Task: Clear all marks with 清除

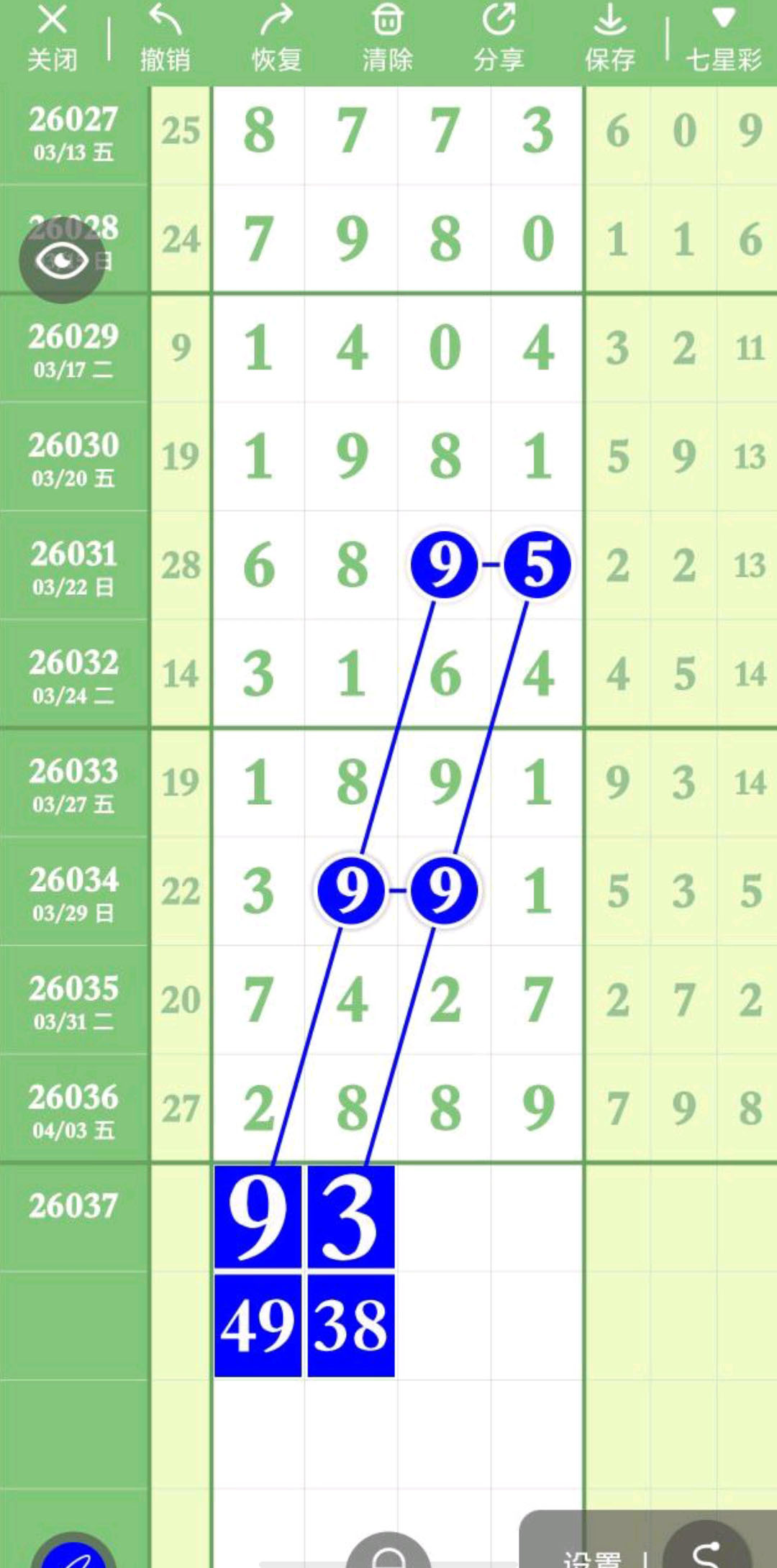Action: tap(387, 37)
